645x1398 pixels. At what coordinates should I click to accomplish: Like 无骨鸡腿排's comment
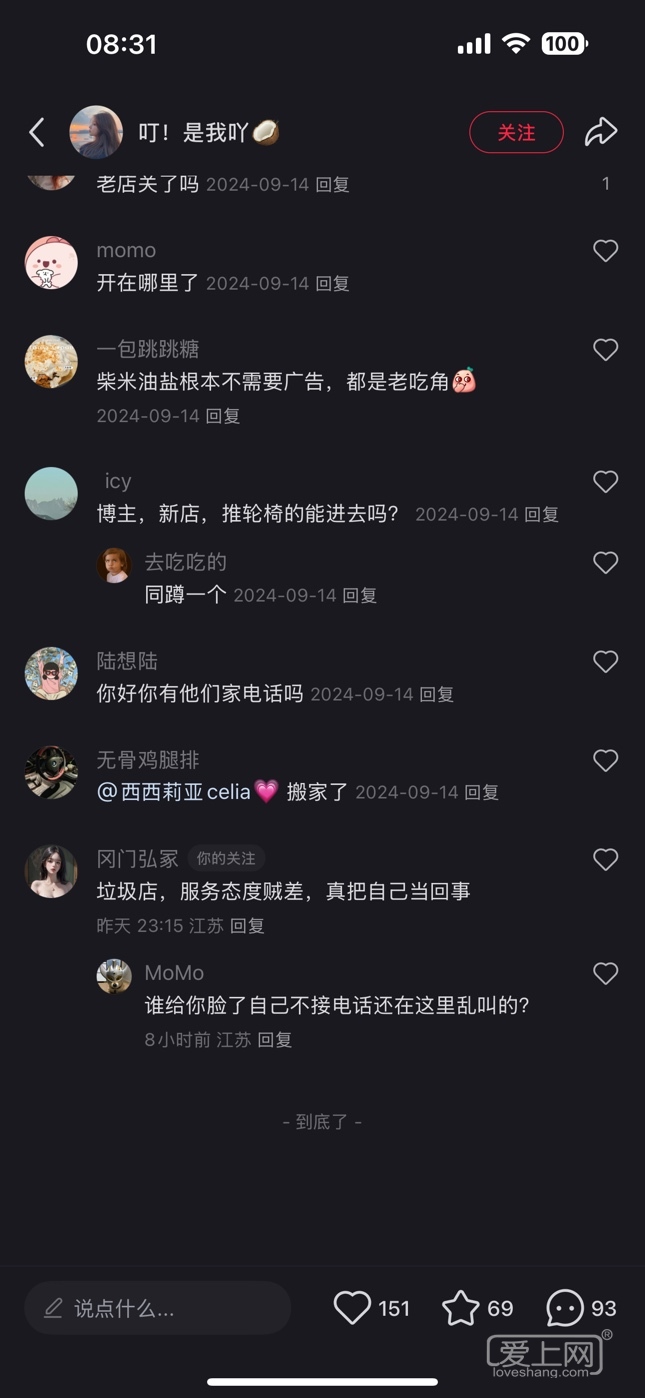click(605, 761)
